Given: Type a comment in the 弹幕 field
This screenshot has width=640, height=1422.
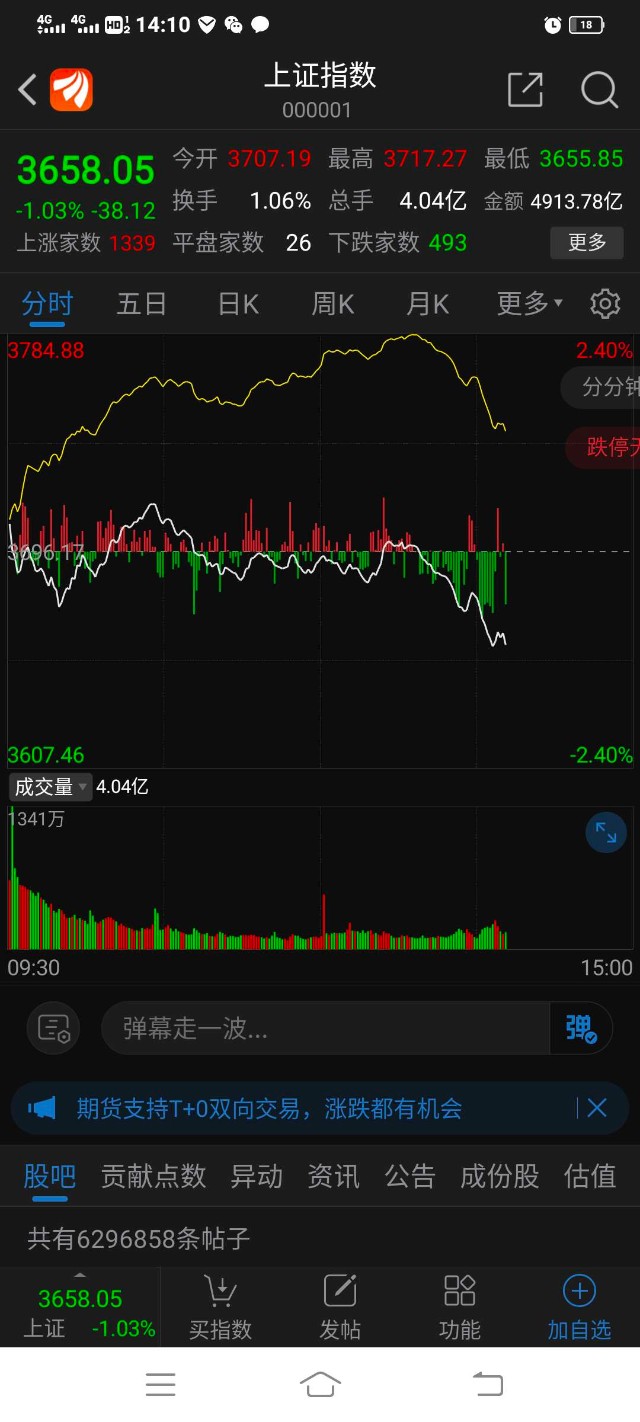Looking at the screenshot, I should click(x=325, y=1028).
